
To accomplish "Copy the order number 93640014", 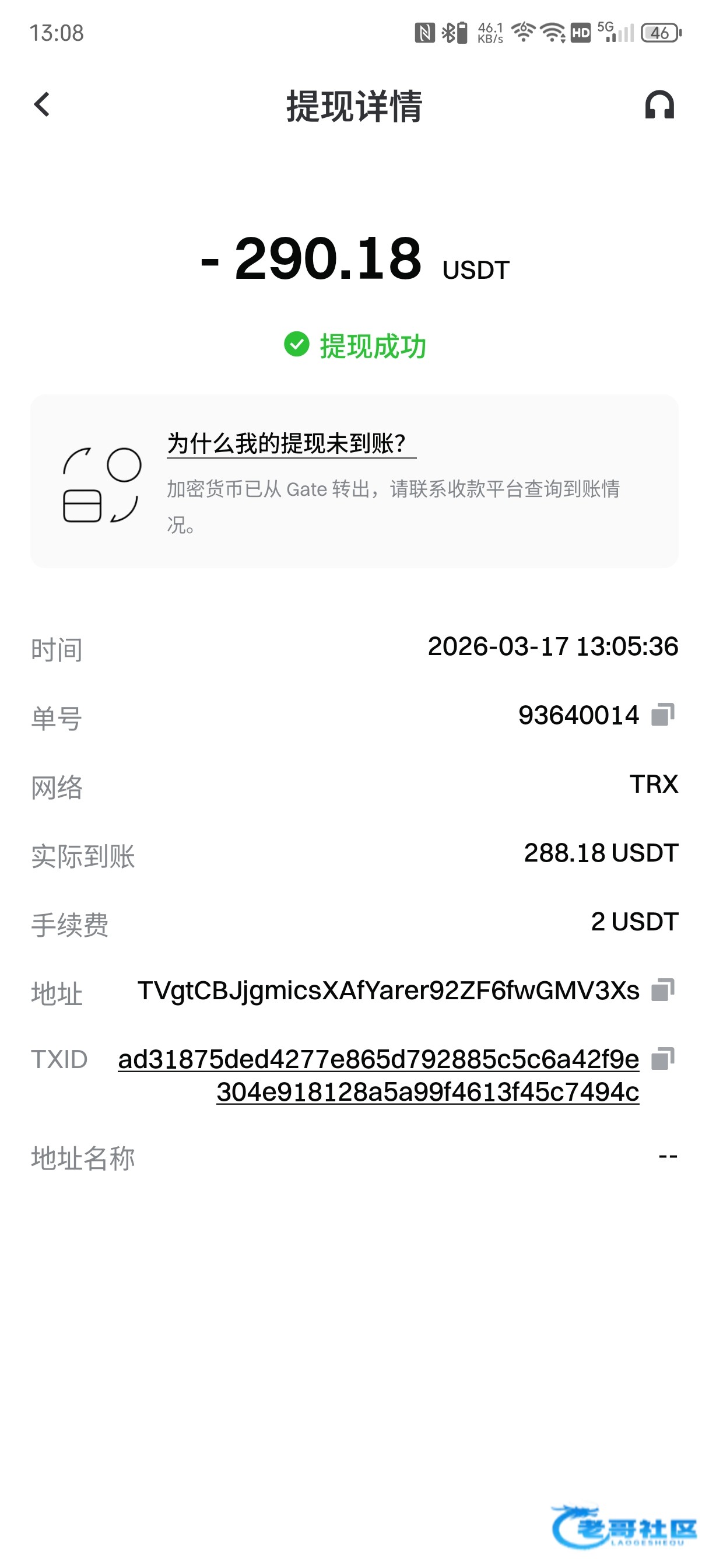I will (663, 715).
